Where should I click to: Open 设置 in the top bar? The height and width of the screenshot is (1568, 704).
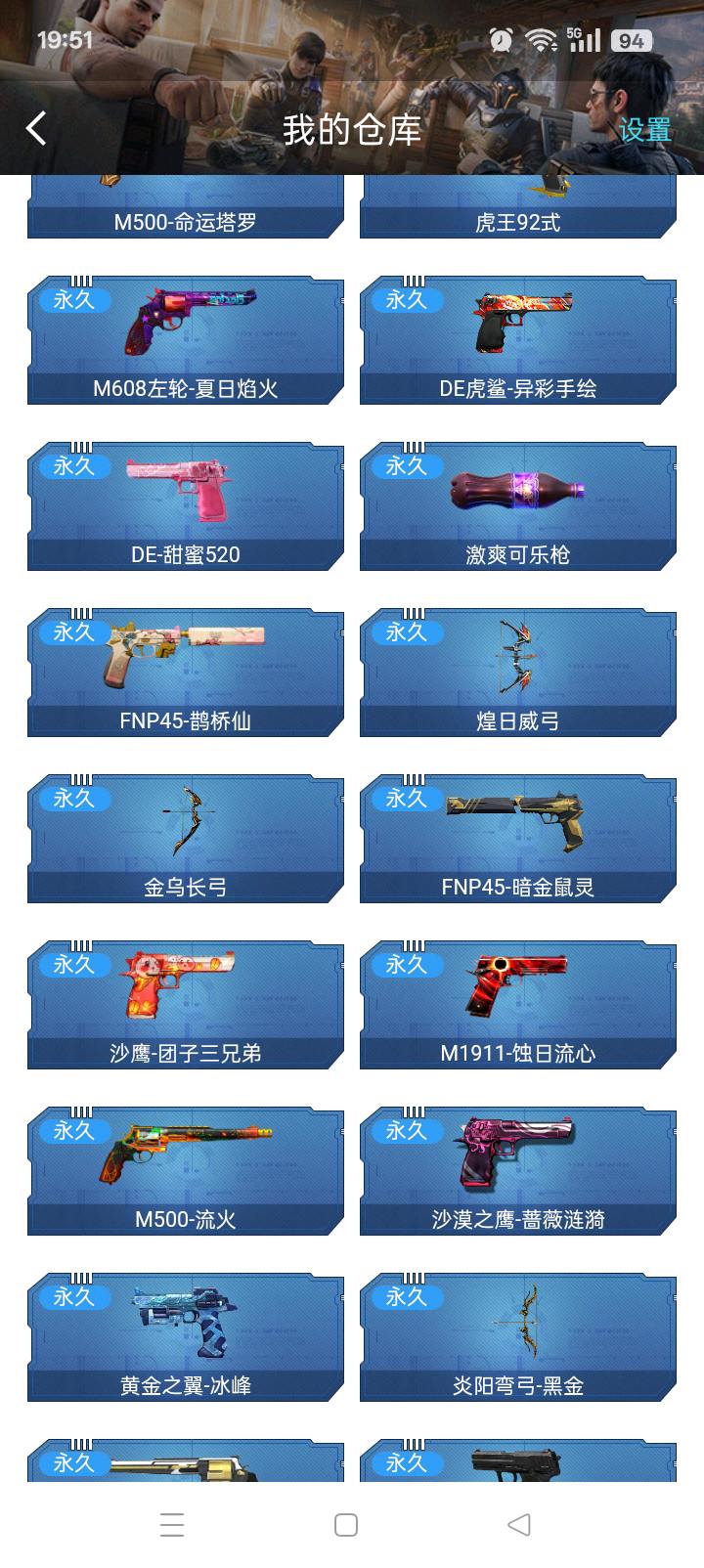point(644,130)
